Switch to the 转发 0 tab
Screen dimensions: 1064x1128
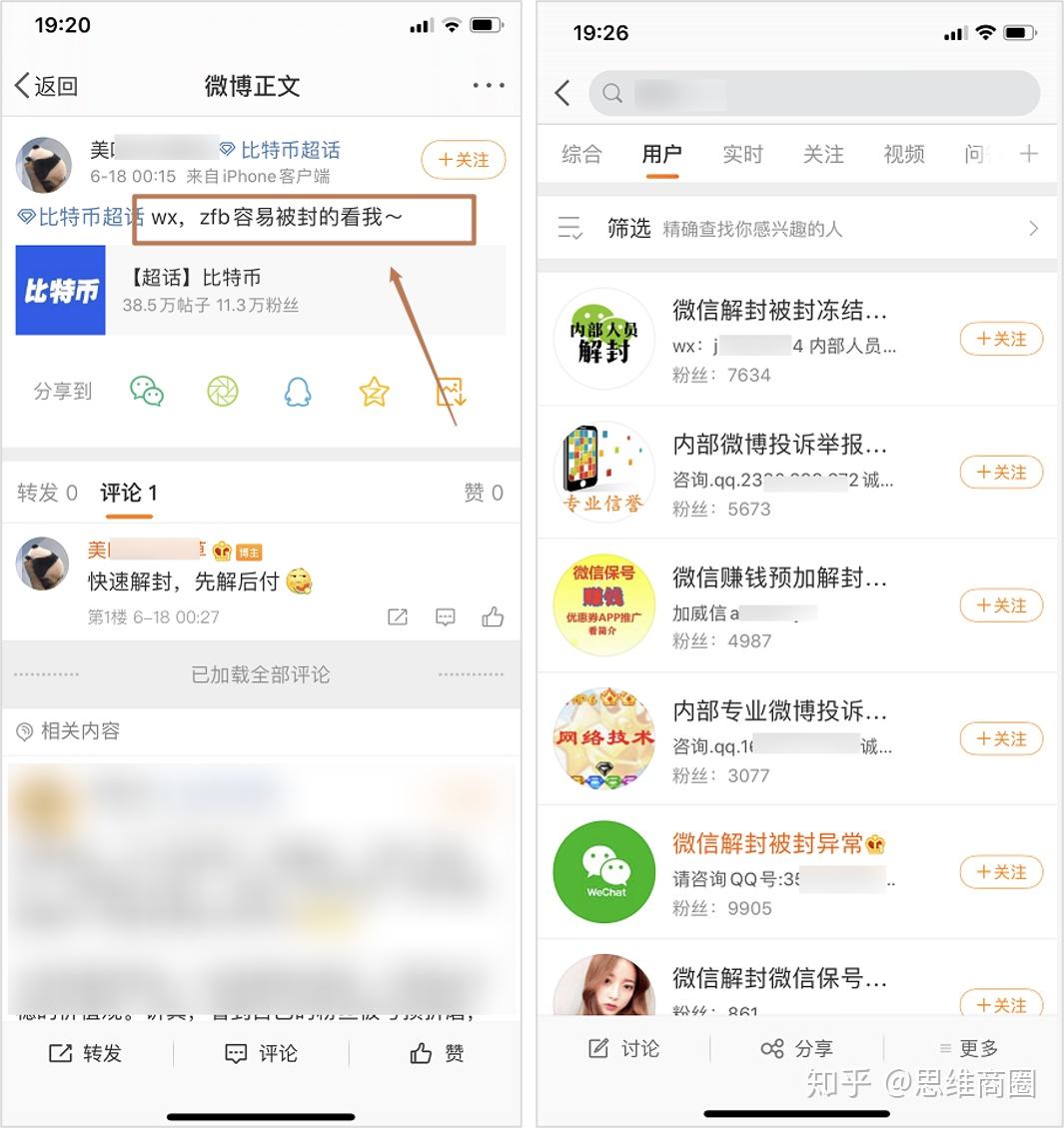pyautogui.click(x=47, y=493)
